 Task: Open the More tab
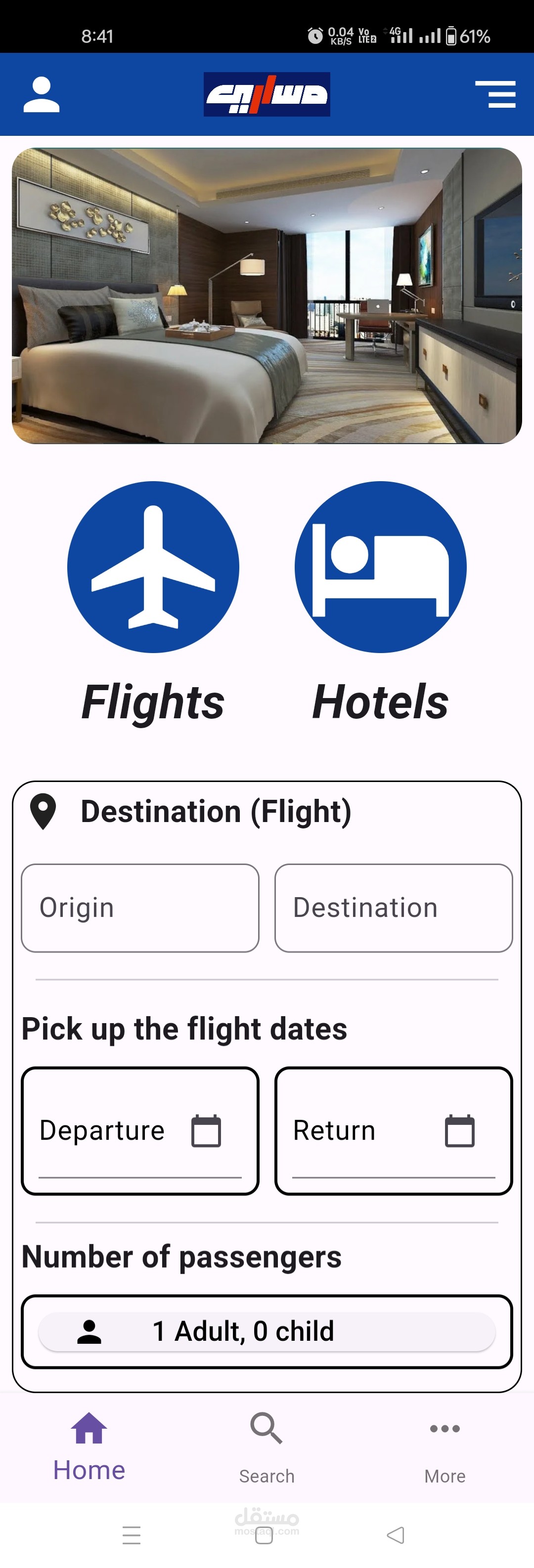pos(445,1447)
